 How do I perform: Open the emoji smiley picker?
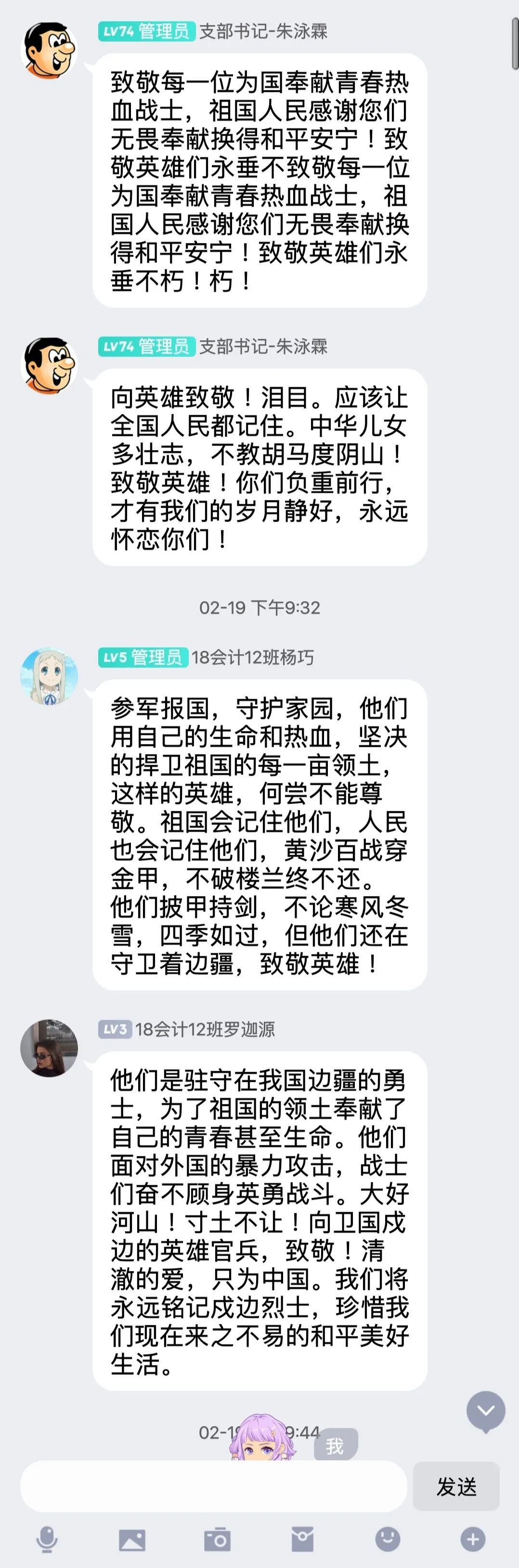click(388, 1540)
